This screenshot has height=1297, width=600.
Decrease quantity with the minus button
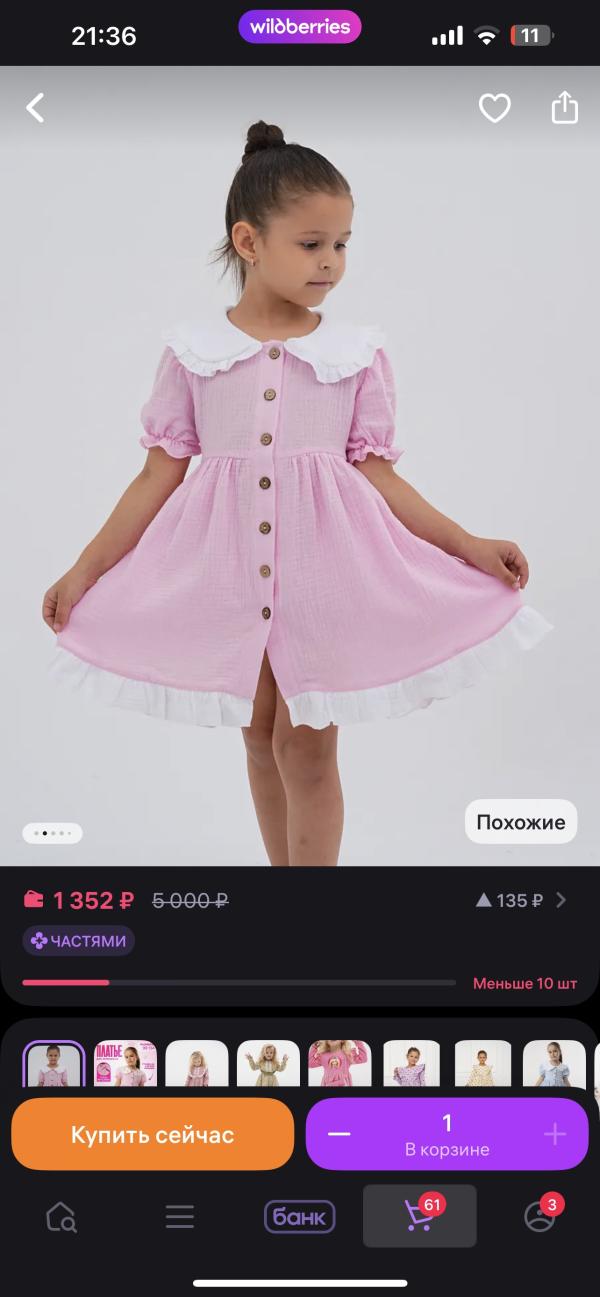pos(339,1134)
